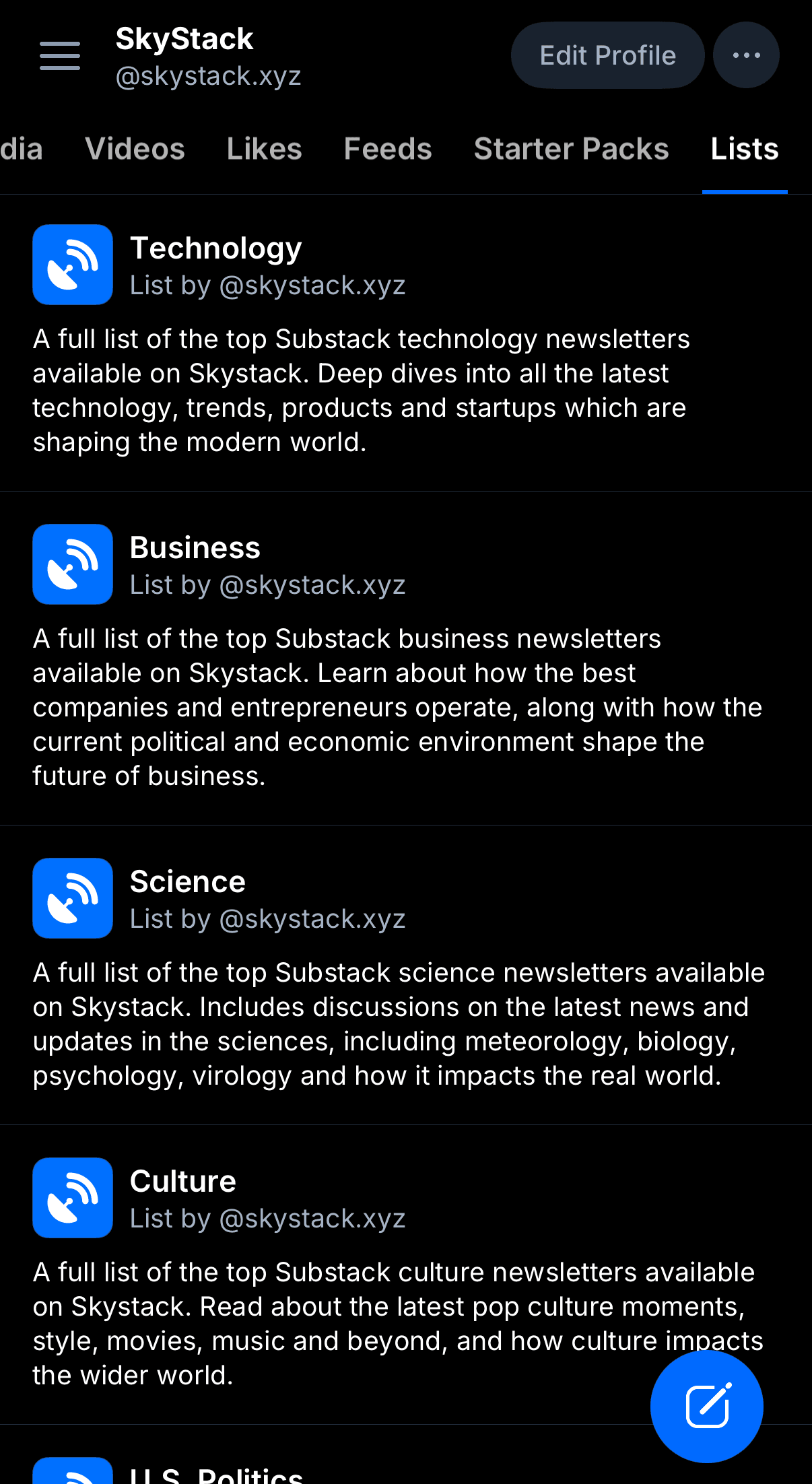Viewport: 812px width, 1484px height.
Task: Open the three-dot profile options menu
Action: coord(746,55)
